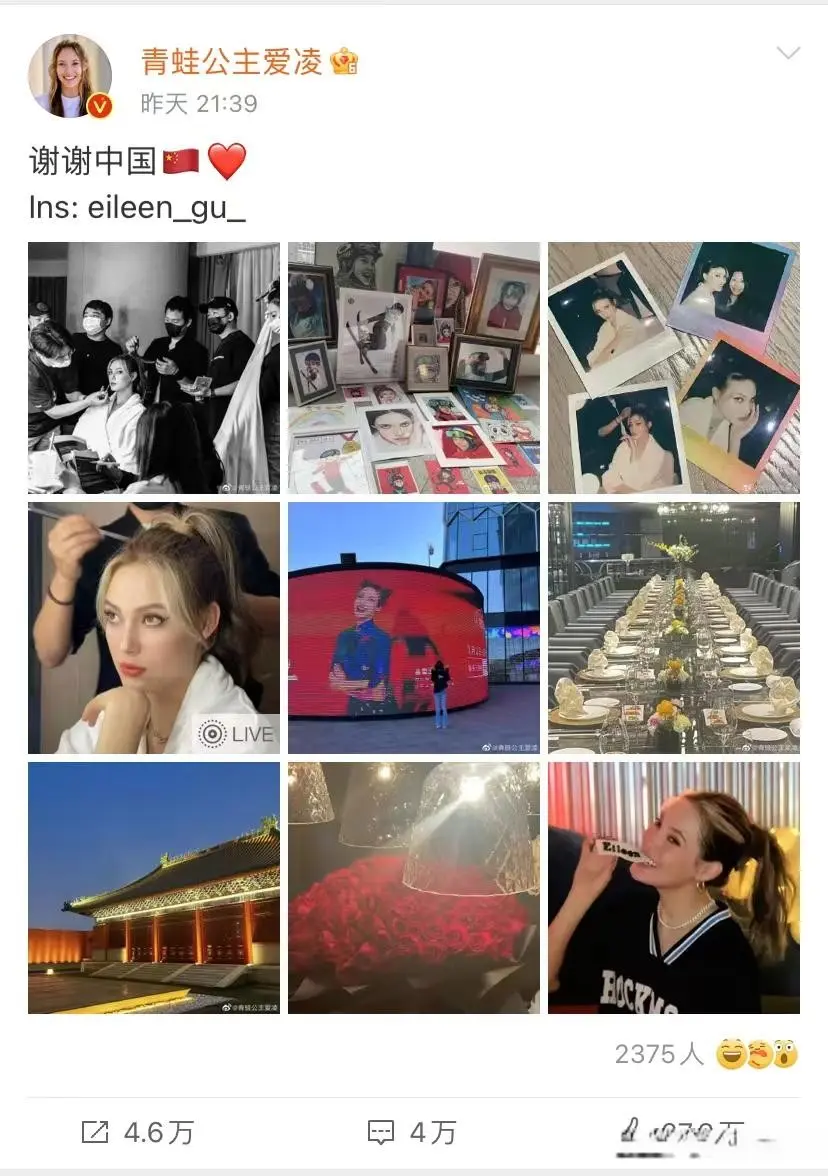828x1176 pixels.
Task: View the framed fan drawings photo
Action: point(414,368)
